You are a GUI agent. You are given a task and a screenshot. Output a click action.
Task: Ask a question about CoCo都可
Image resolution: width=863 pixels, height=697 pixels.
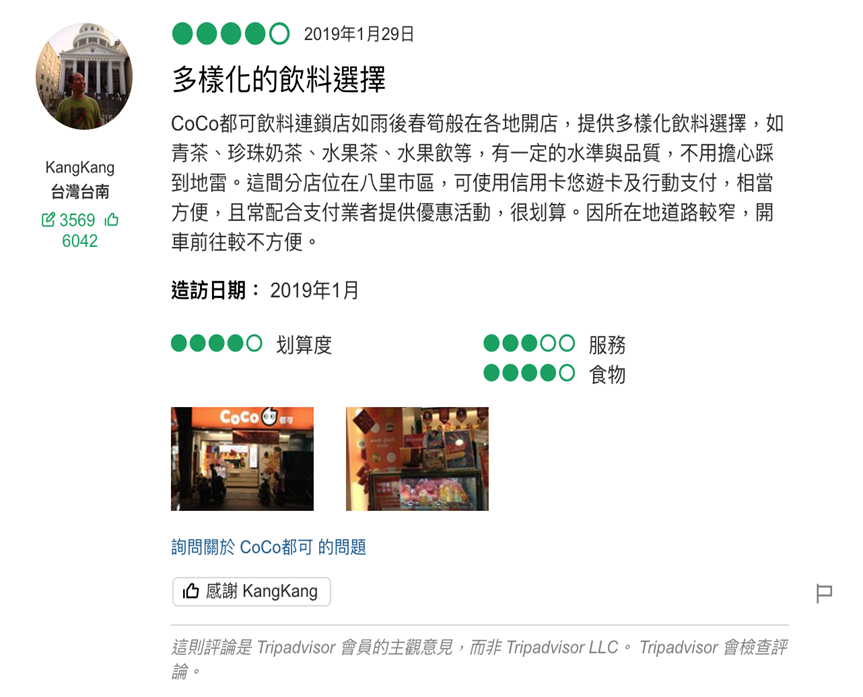(x=268, y=547)
